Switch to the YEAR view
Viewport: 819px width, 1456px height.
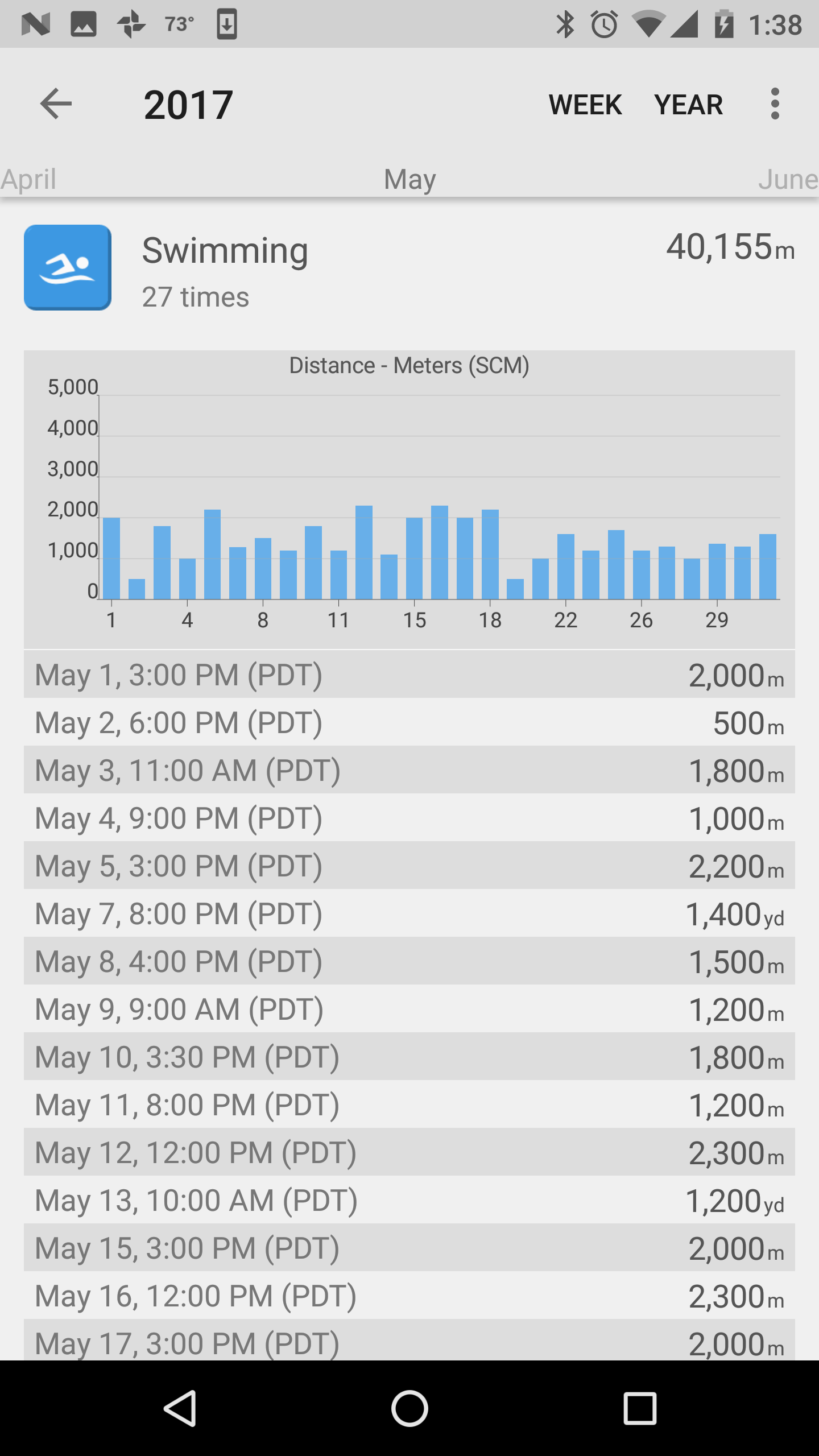coord(688,105)
